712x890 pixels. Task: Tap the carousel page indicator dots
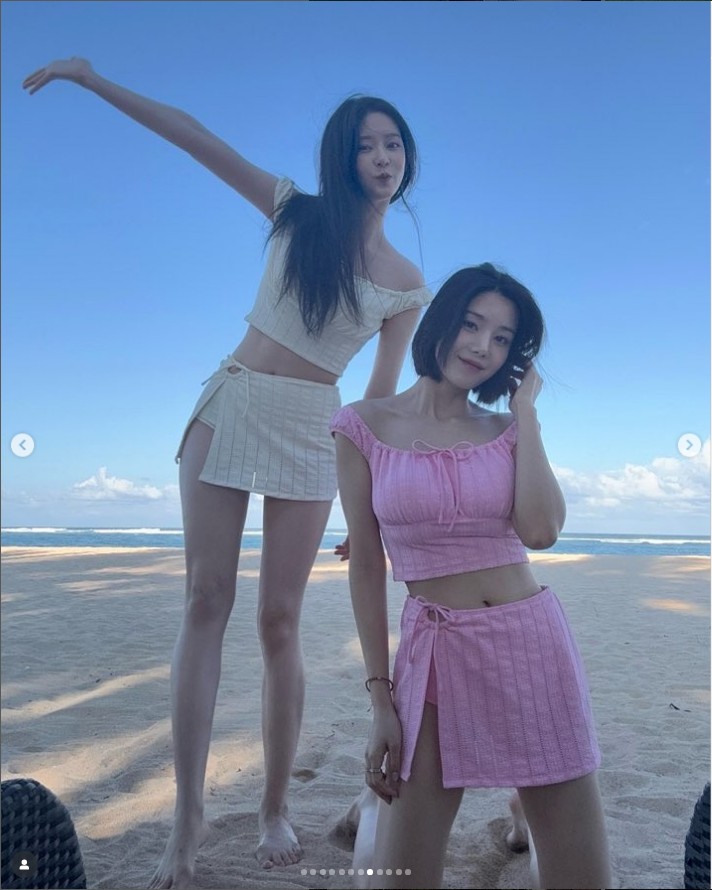(356, 872)
